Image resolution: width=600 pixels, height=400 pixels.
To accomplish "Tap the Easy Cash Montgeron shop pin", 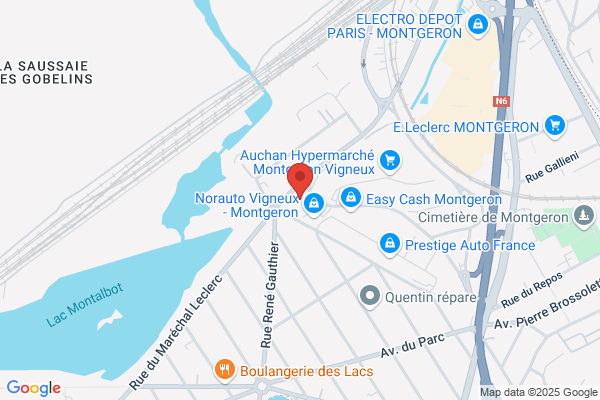I will [351, 199].
